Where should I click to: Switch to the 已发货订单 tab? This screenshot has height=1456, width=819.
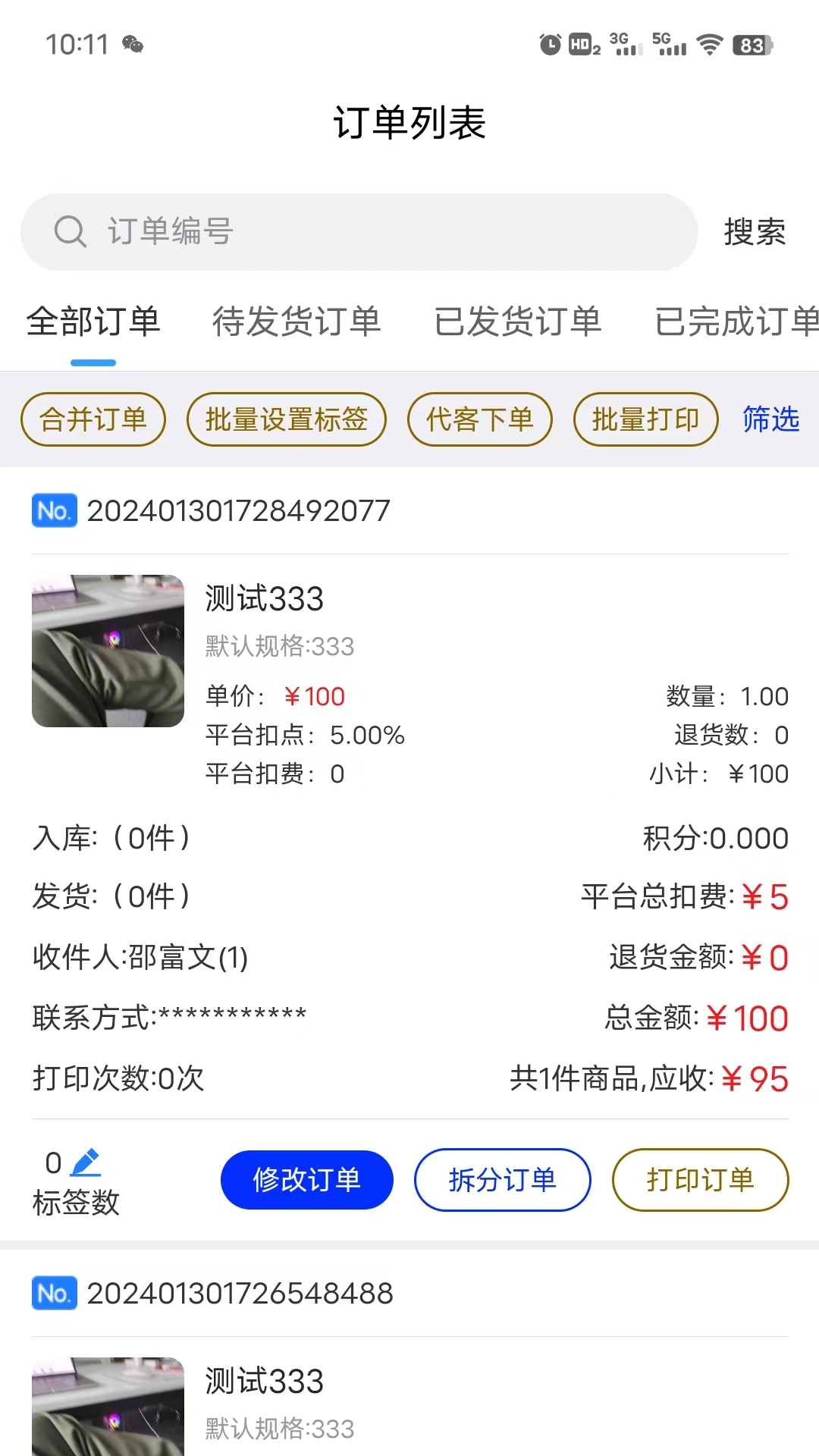click(x=519, y=322)
